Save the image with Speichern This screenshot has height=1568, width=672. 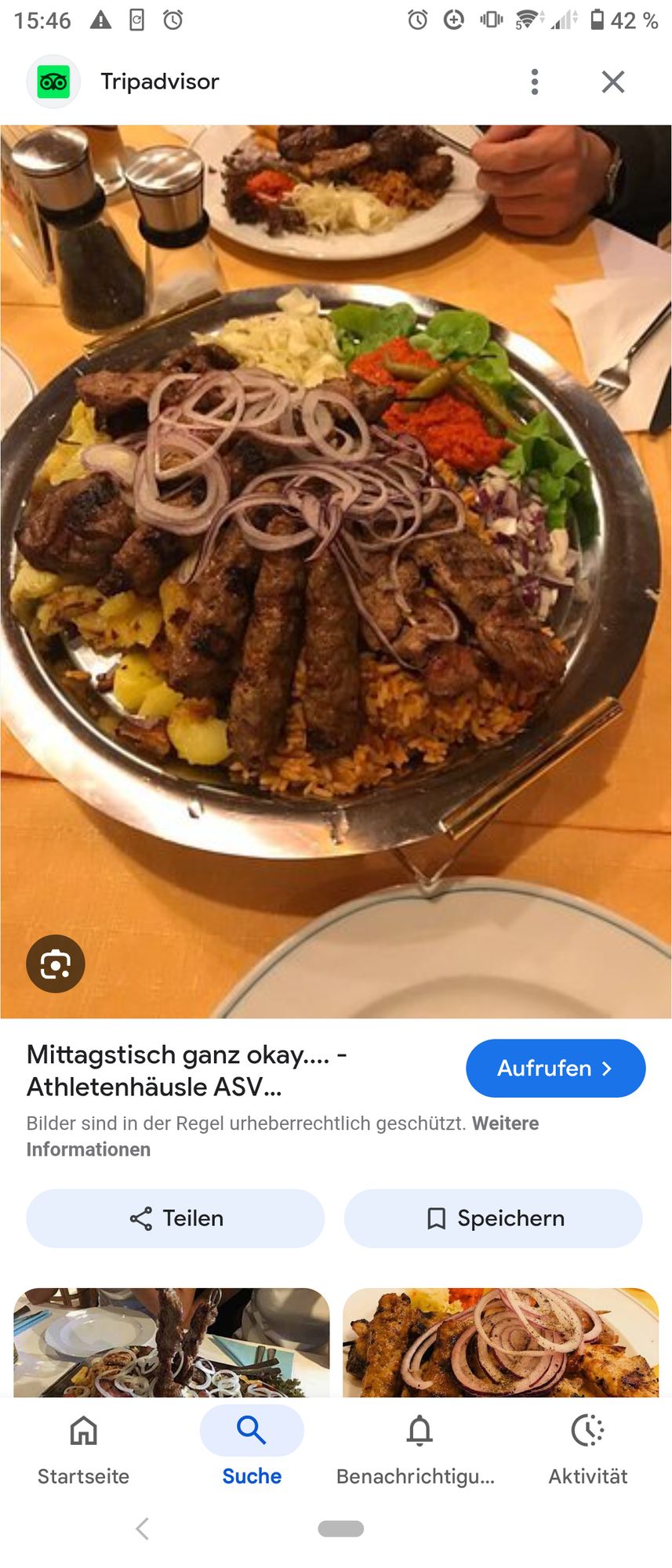493,1218
